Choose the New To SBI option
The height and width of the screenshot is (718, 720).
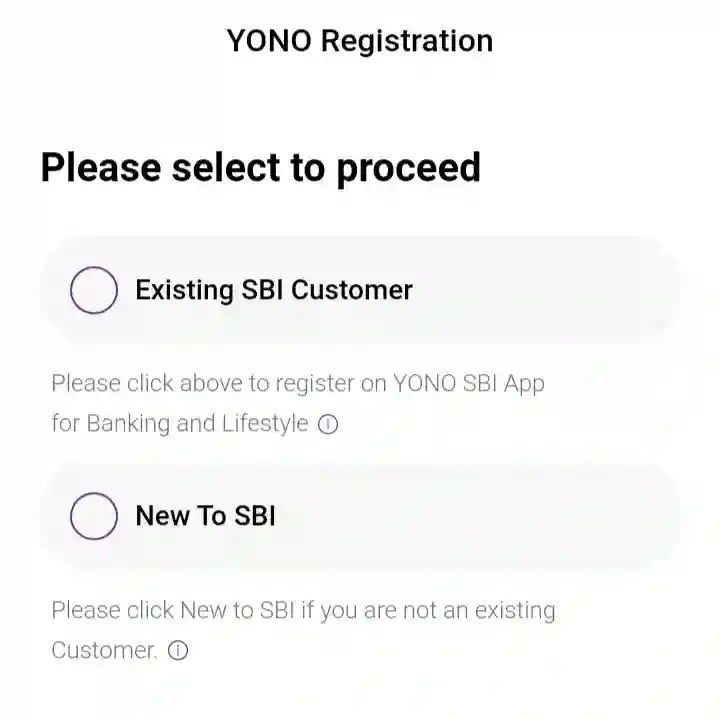click(x=94, y=516)
